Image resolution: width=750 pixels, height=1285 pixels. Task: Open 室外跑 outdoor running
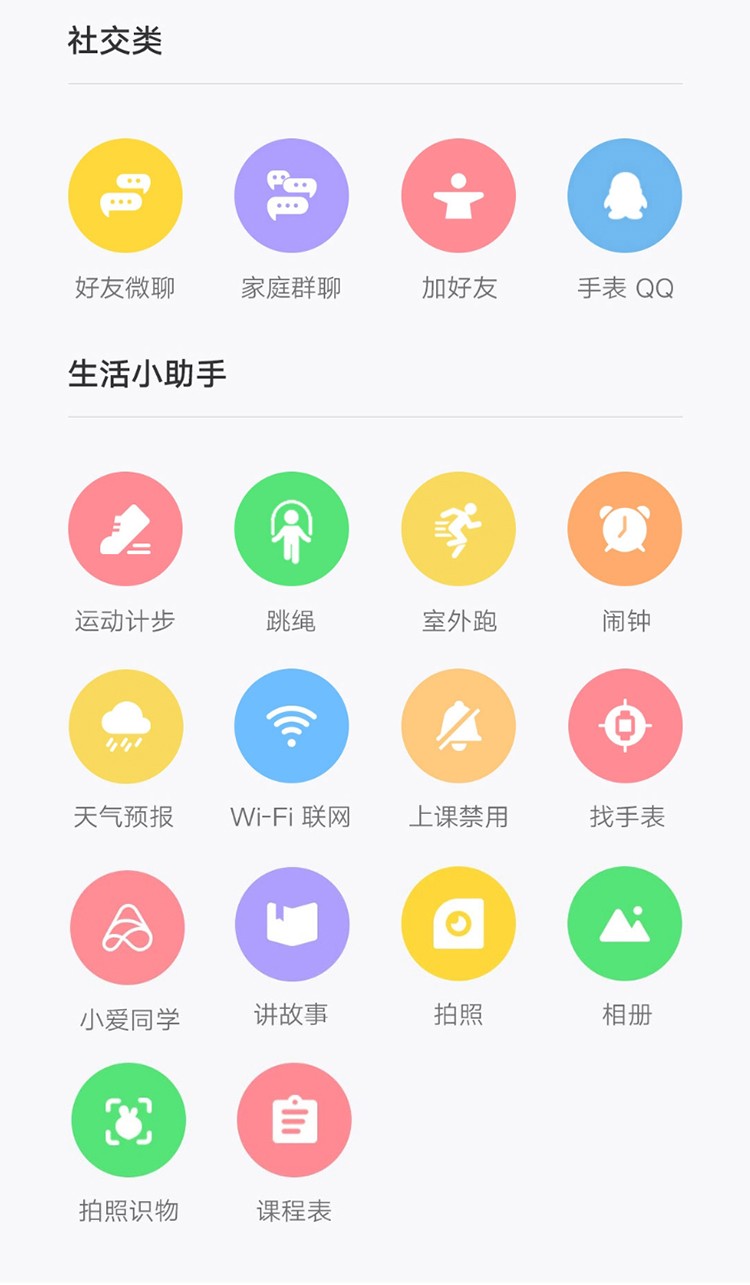(458, 529)
